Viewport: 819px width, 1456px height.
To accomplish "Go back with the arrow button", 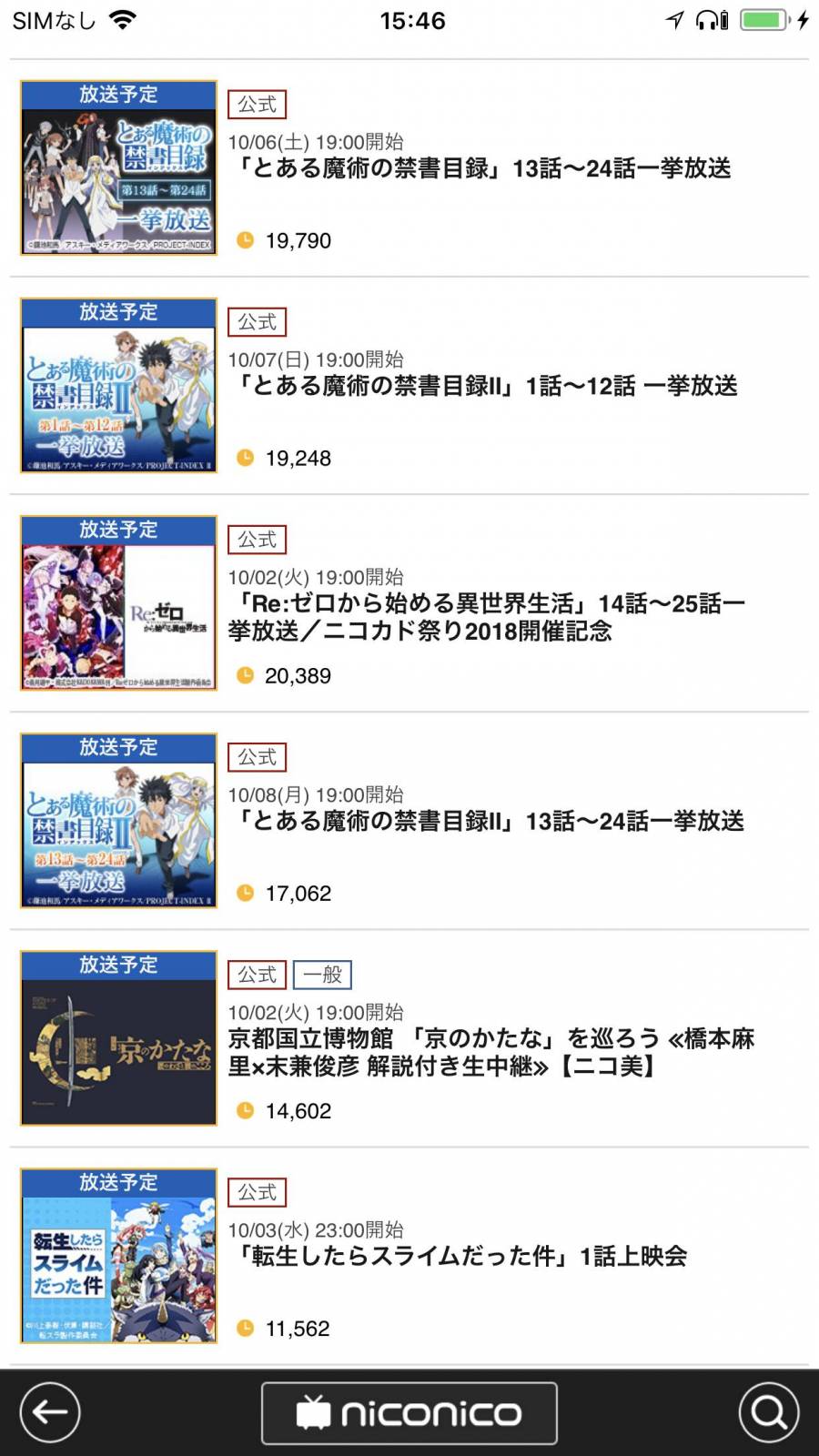I will click(x=50, y=1412).
